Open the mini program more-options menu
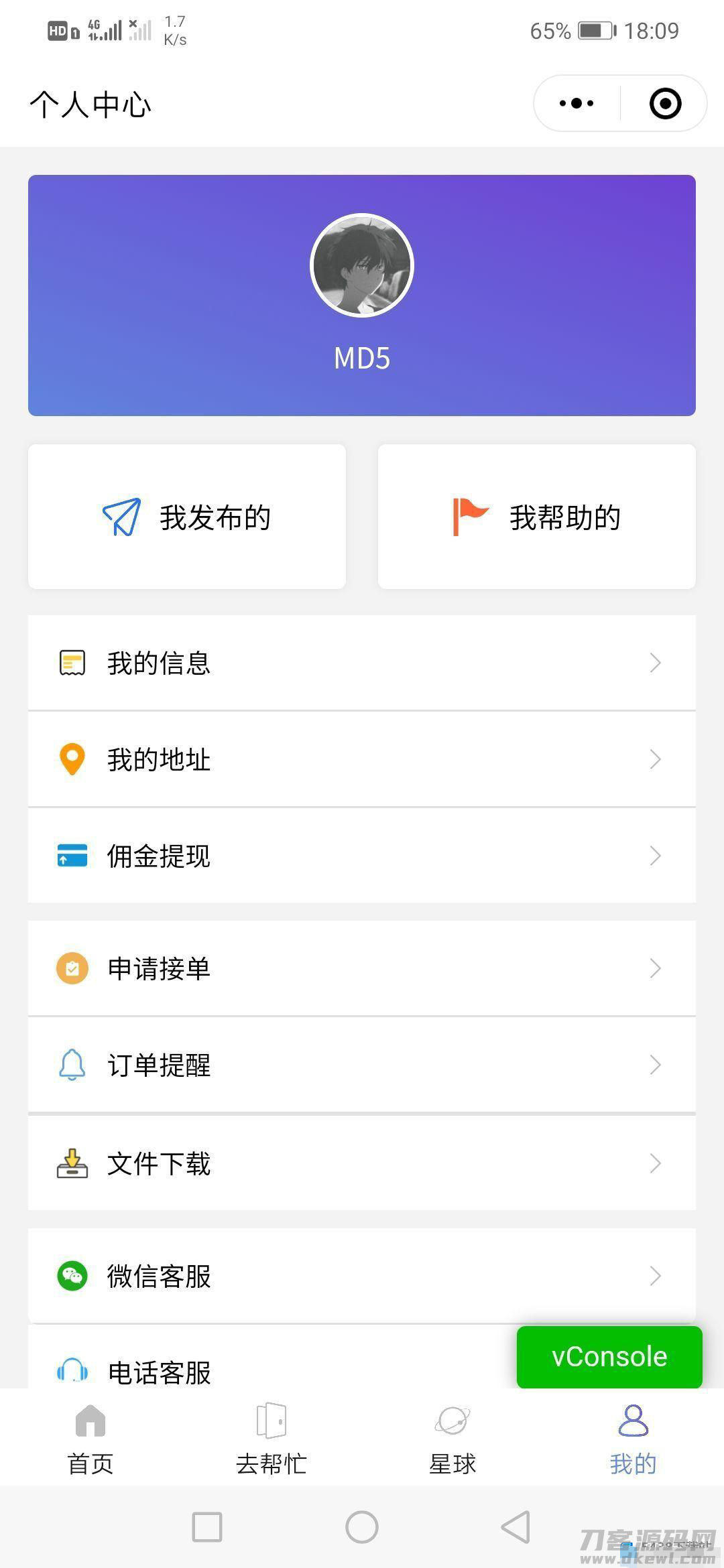This screenshot has height=1568, width=724. pos(577,104)
